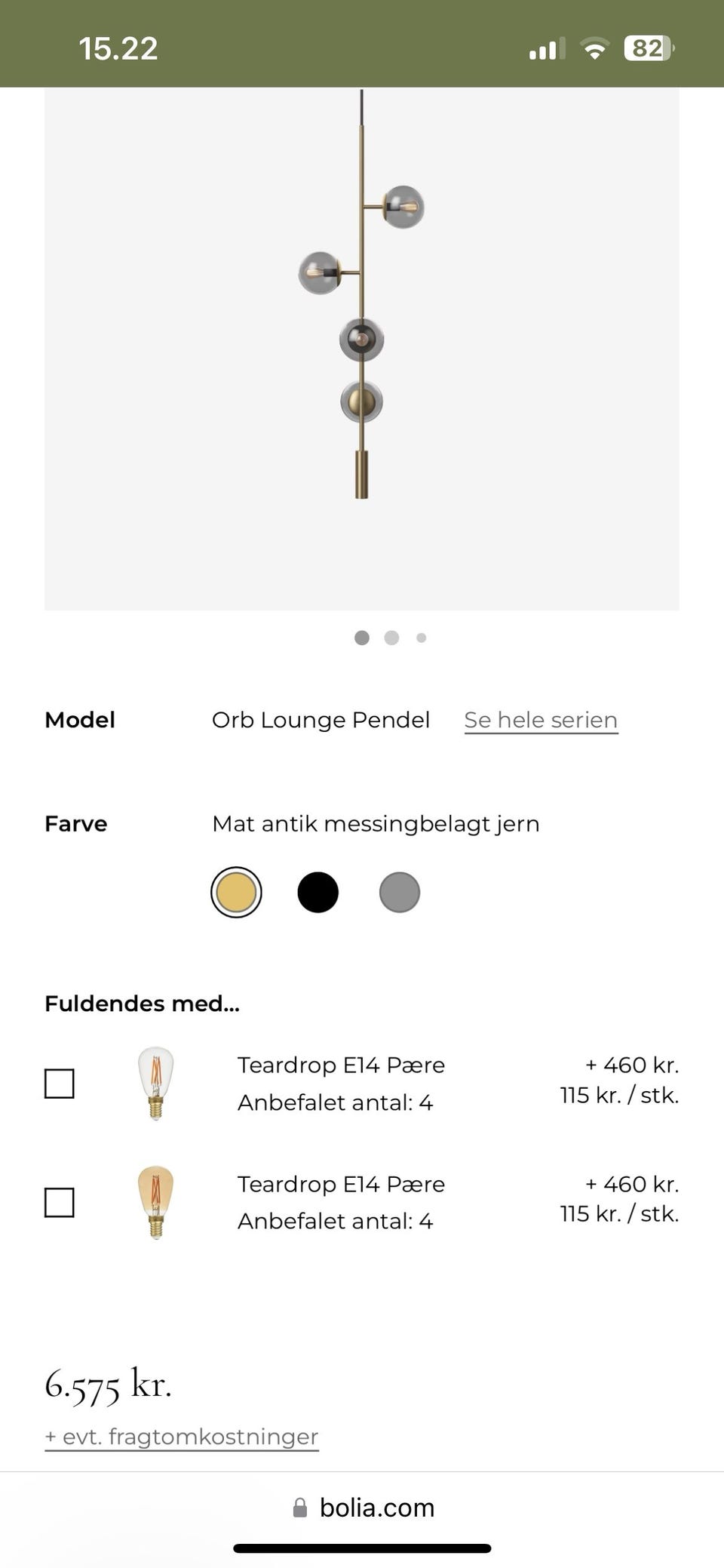Screen dimensions: 724x1568
Task: Tap the Fuldendes med section header
Action: pos(142,1004)
